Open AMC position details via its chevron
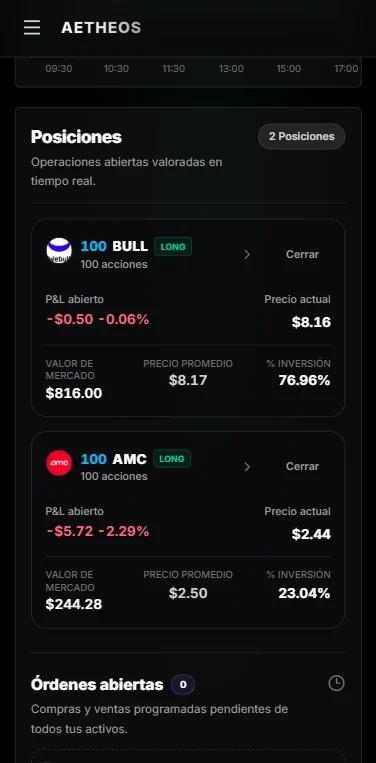Screen dimensions: 376x763 click(x=247, y=467)
